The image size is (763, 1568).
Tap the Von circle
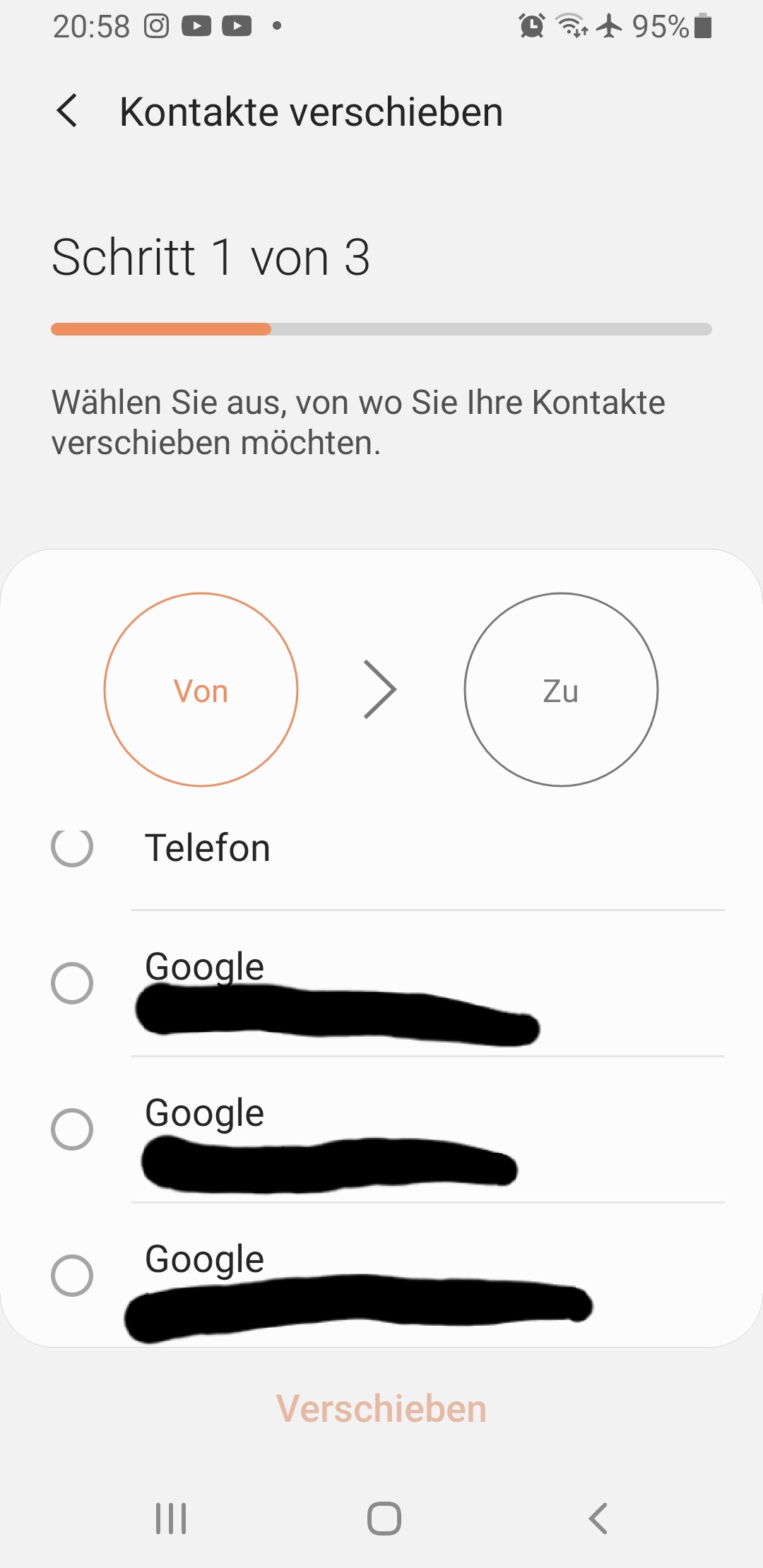point(201,689)
